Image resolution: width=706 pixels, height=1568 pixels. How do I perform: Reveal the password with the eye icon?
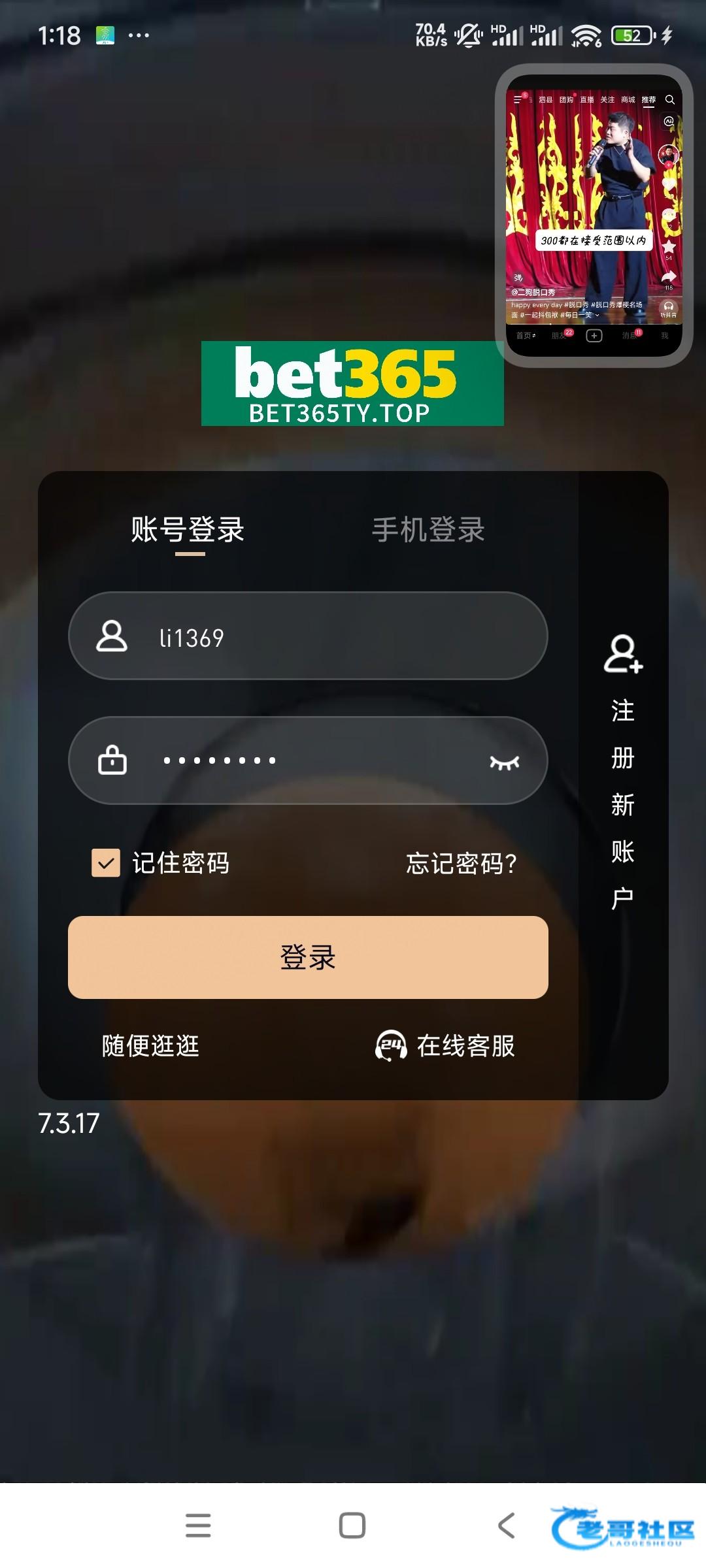504,762
